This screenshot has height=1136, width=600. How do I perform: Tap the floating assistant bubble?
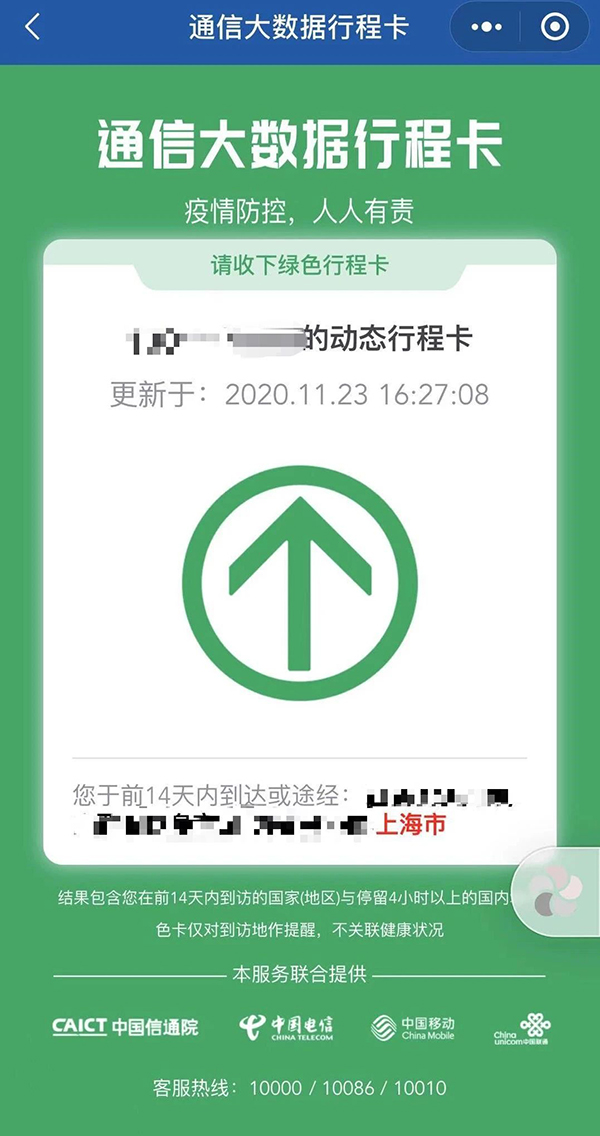coord(558,891)
